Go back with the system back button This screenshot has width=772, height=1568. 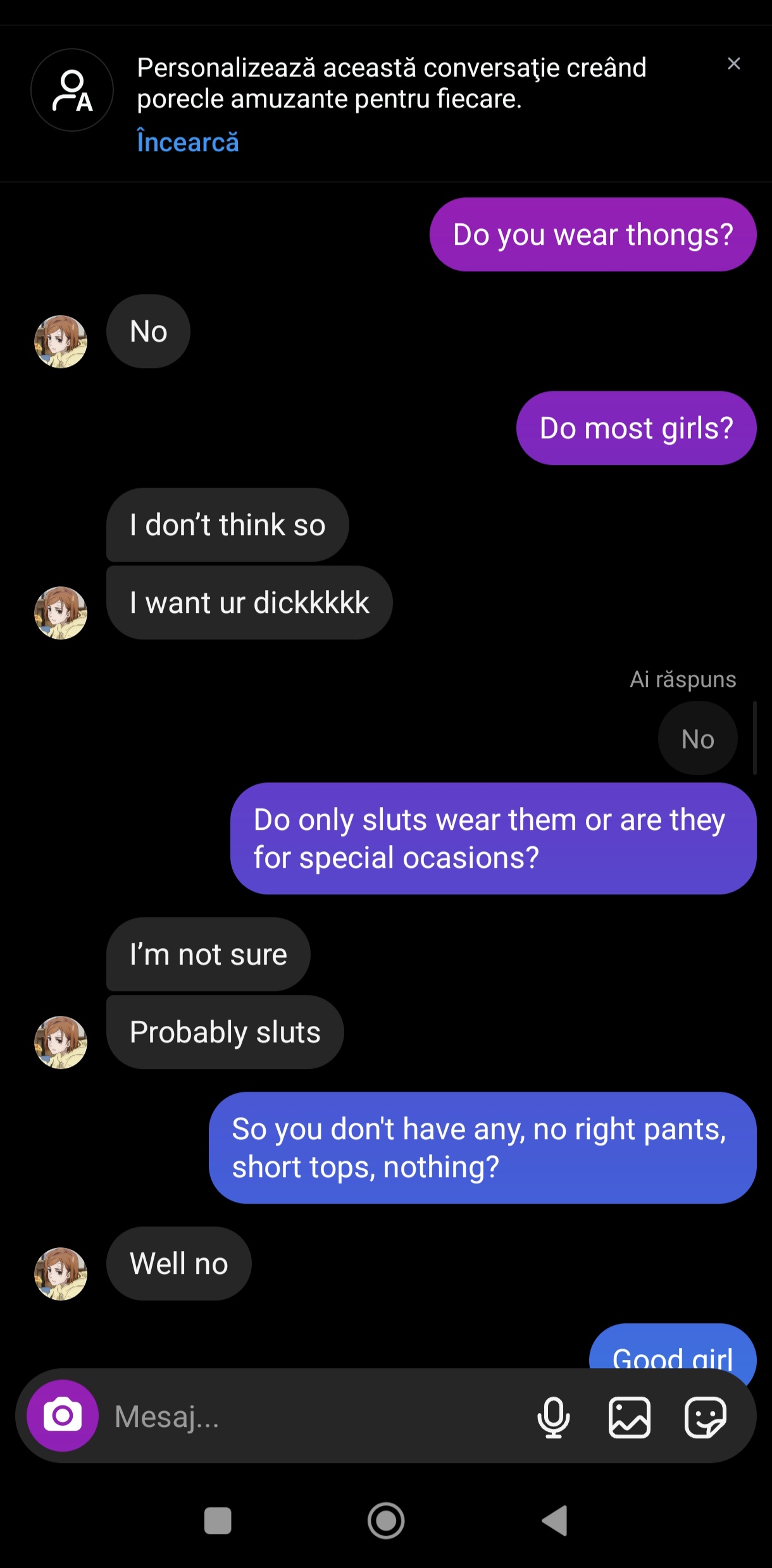[555, 1521]
